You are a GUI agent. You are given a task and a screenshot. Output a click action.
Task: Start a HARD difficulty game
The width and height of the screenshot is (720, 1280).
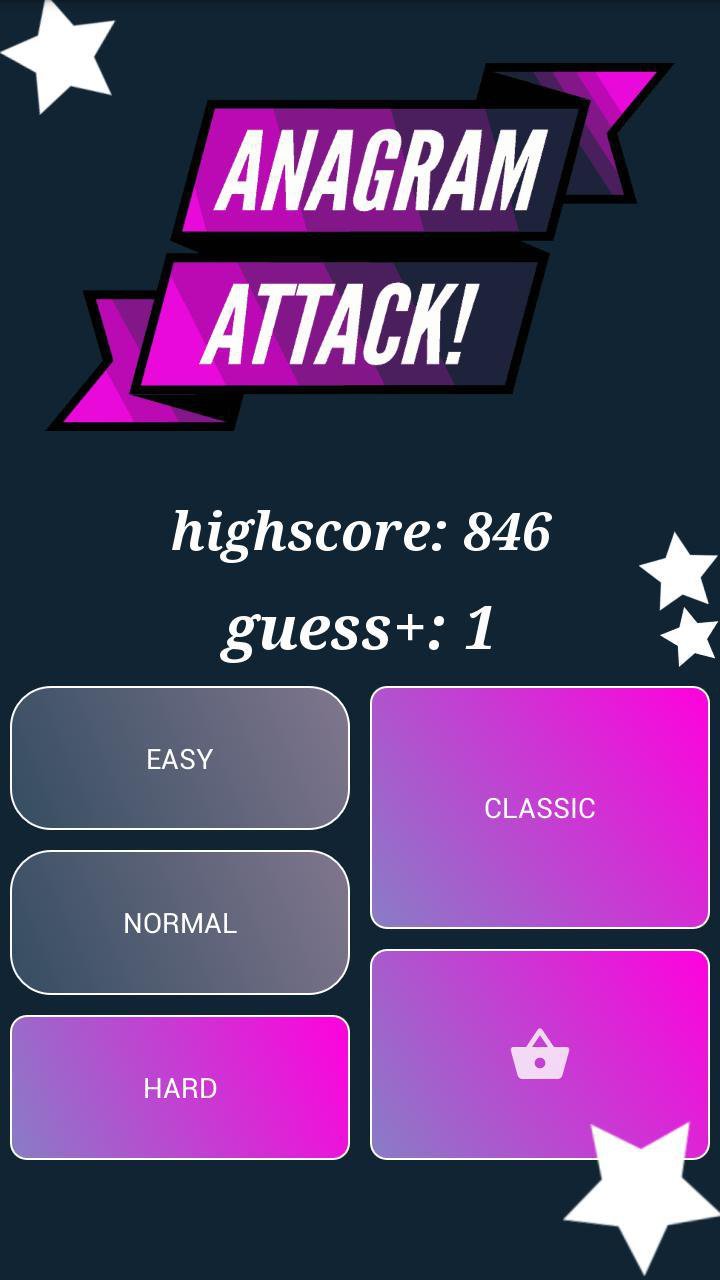click(x=180, y=1087)
